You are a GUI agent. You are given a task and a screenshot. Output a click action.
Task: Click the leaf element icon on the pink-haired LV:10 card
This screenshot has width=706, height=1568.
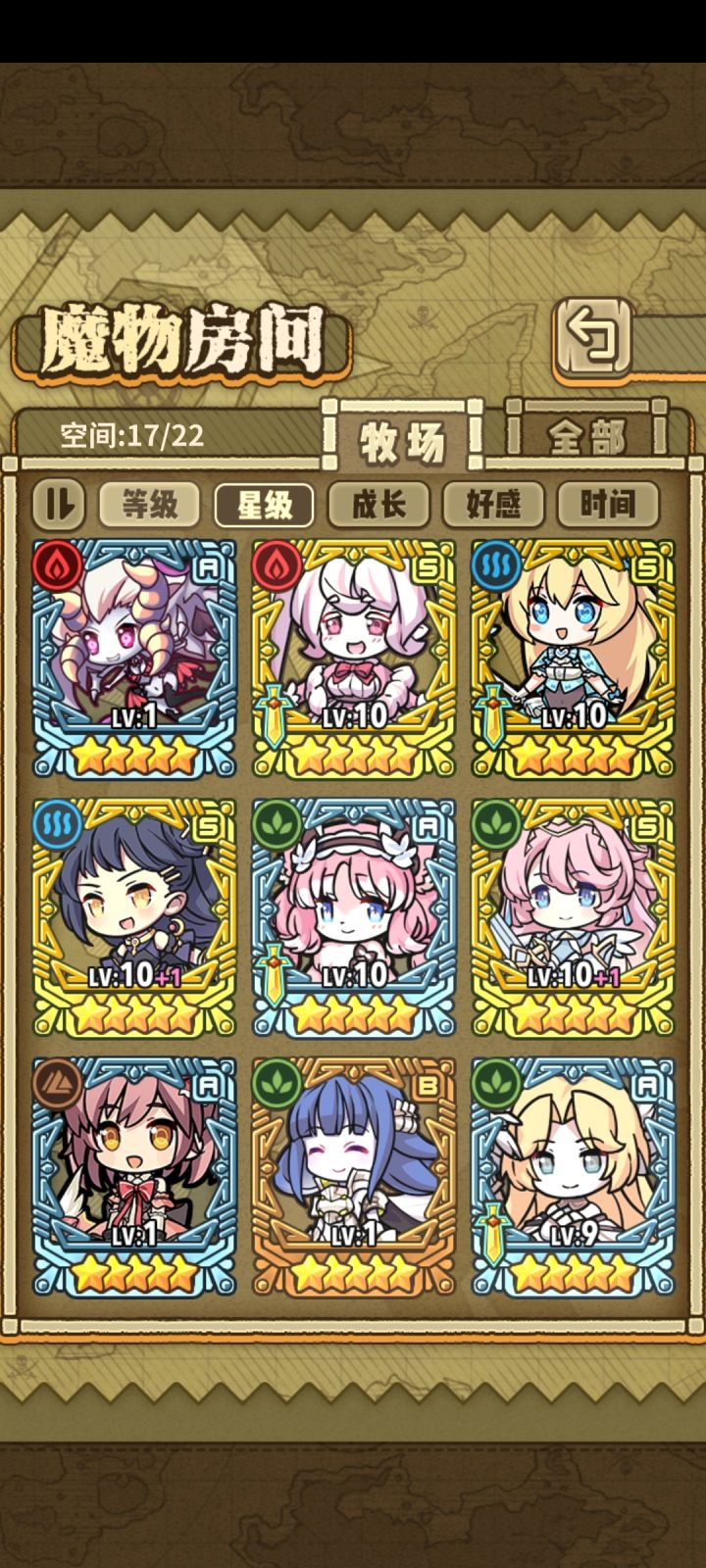(278, 821)
